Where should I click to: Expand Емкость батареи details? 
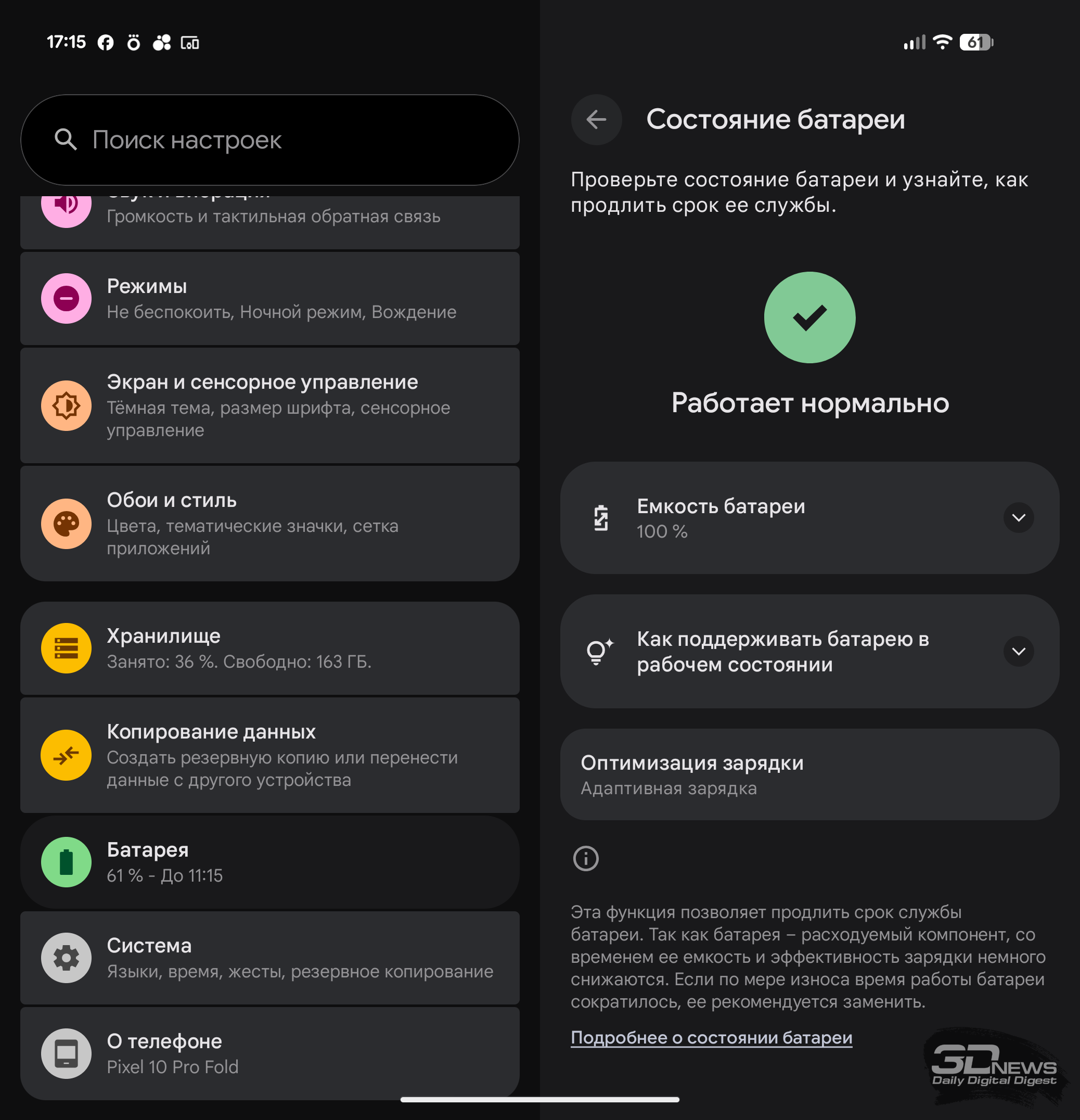(1018, 518)
